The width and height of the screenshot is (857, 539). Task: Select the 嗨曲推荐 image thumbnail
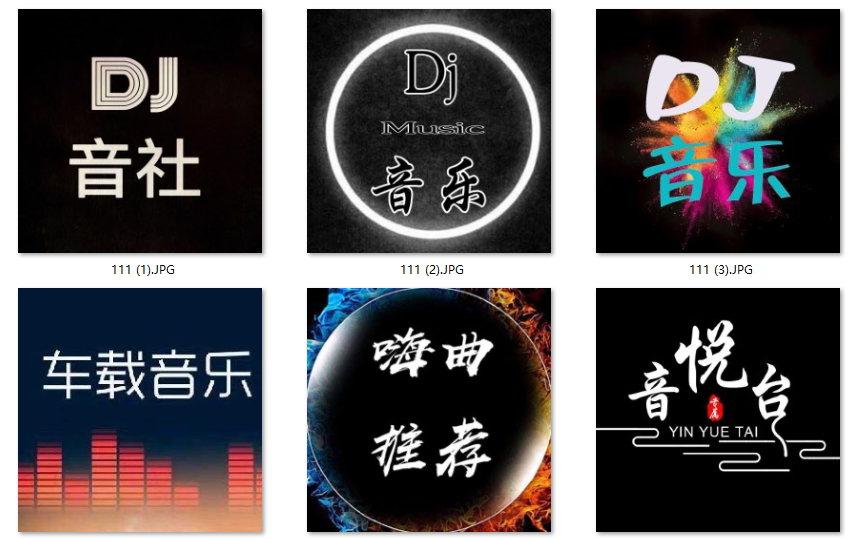point(429,410)
